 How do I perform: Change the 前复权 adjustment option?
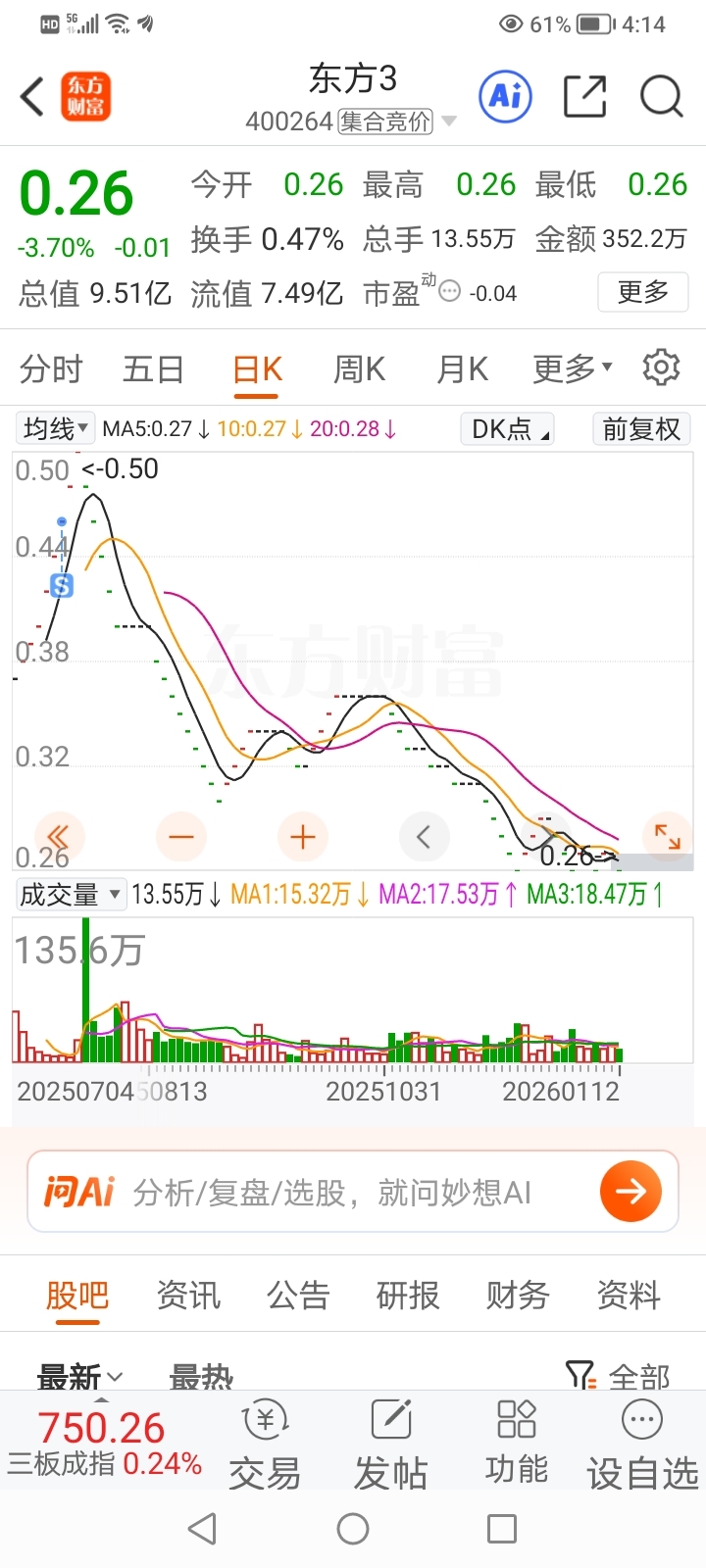click(641, 429)
